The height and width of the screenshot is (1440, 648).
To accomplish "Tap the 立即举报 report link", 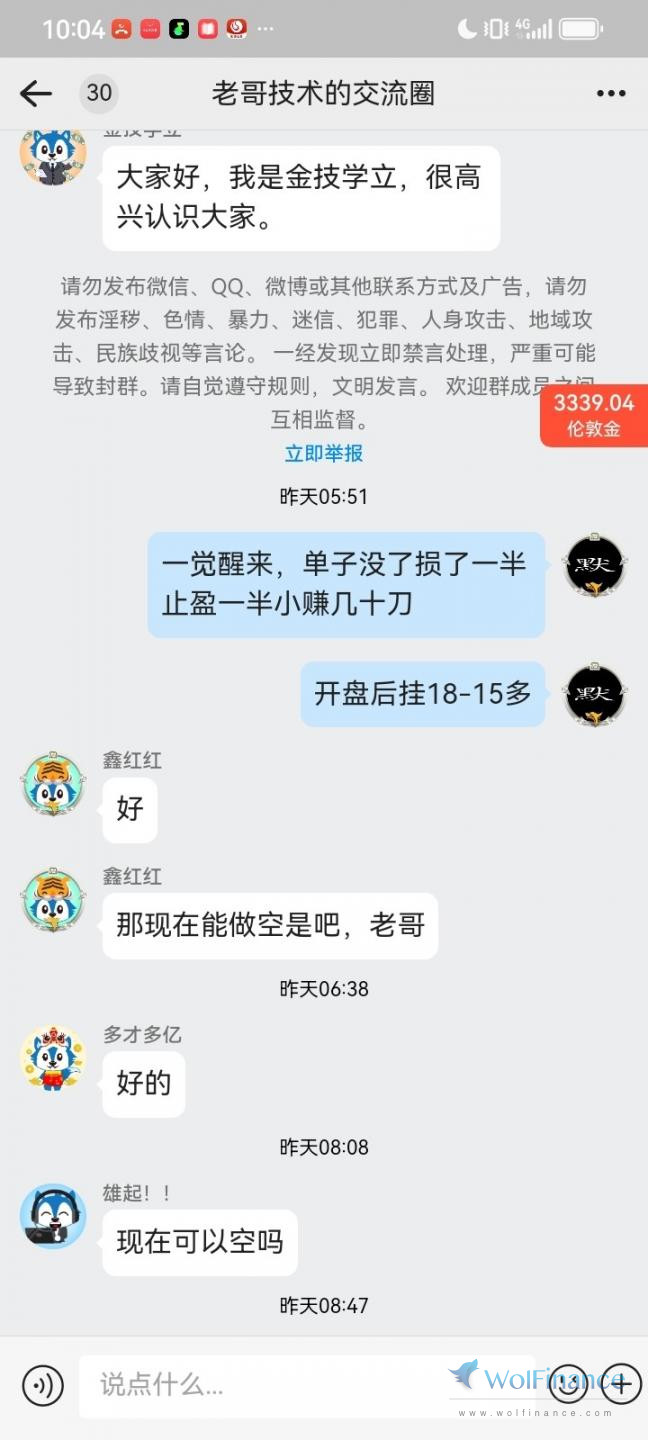I will coord(323,453).
